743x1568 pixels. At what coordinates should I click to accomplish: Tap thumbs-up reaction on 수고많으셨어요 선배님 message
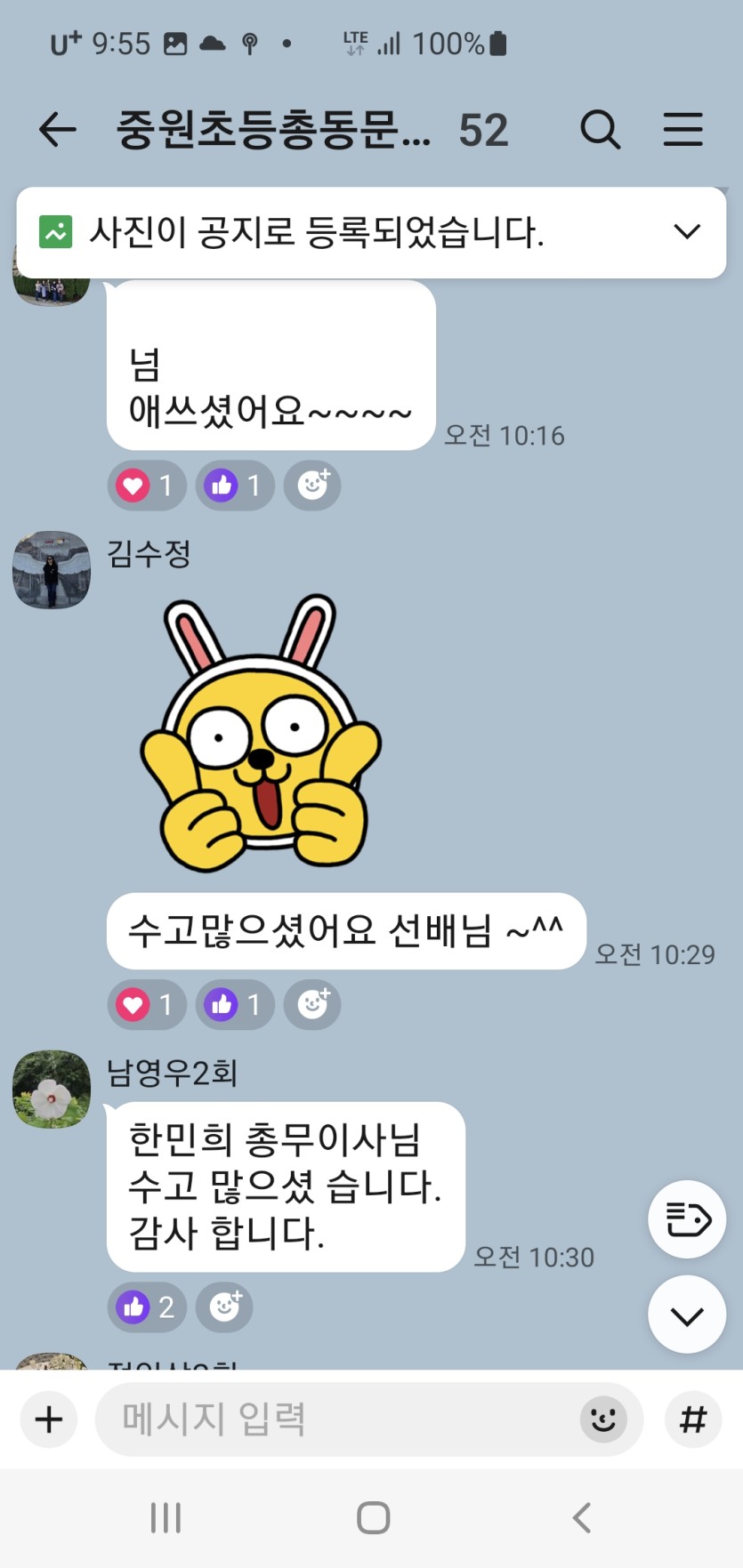click(234, 1004)
